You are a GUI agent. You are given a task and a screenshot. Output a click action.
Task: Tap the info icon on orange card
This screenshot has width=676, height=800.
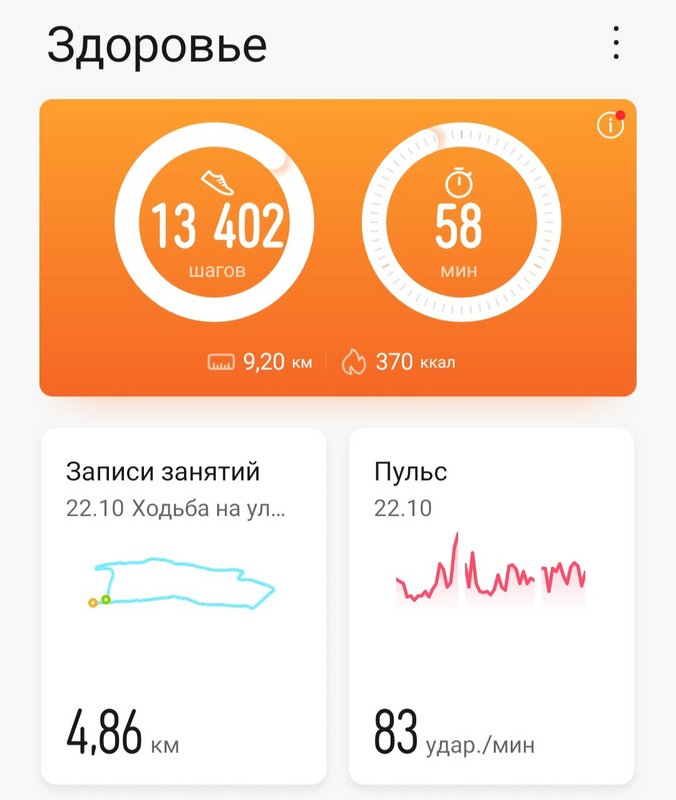tap(608, 125)
